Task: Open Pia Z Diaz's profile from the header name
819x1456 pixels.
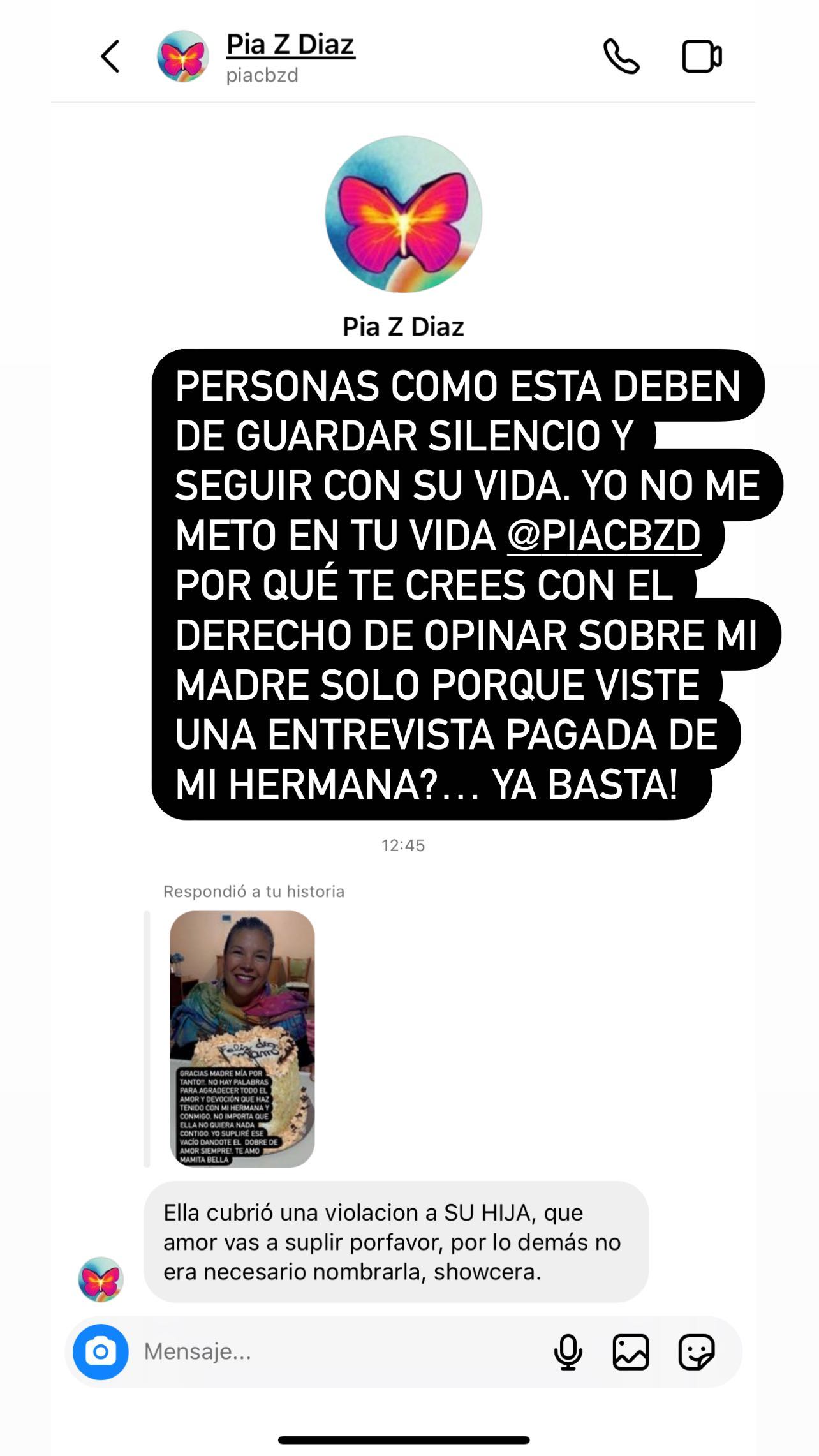Action: pyautogui.click(x=290, y=45)
